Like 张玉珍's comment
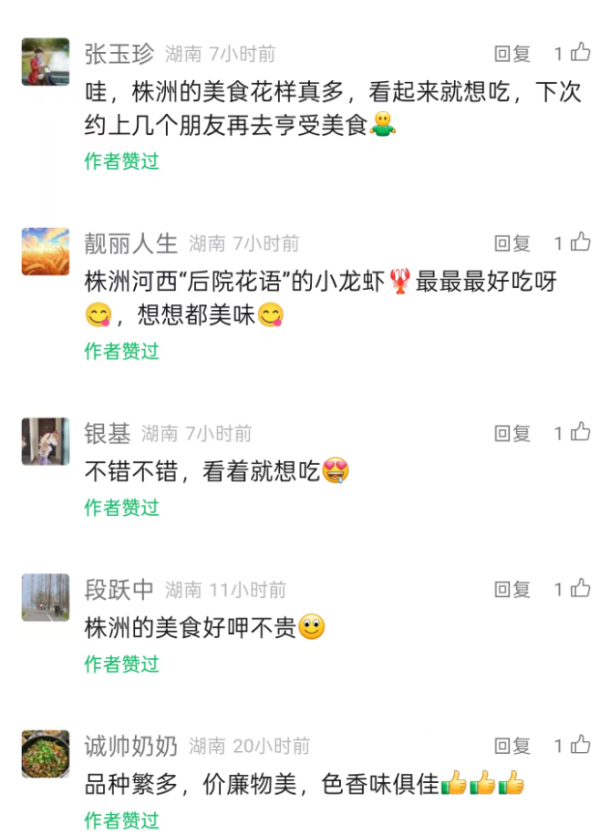This screenshot has width=600, height=835. tap(580, 53)
